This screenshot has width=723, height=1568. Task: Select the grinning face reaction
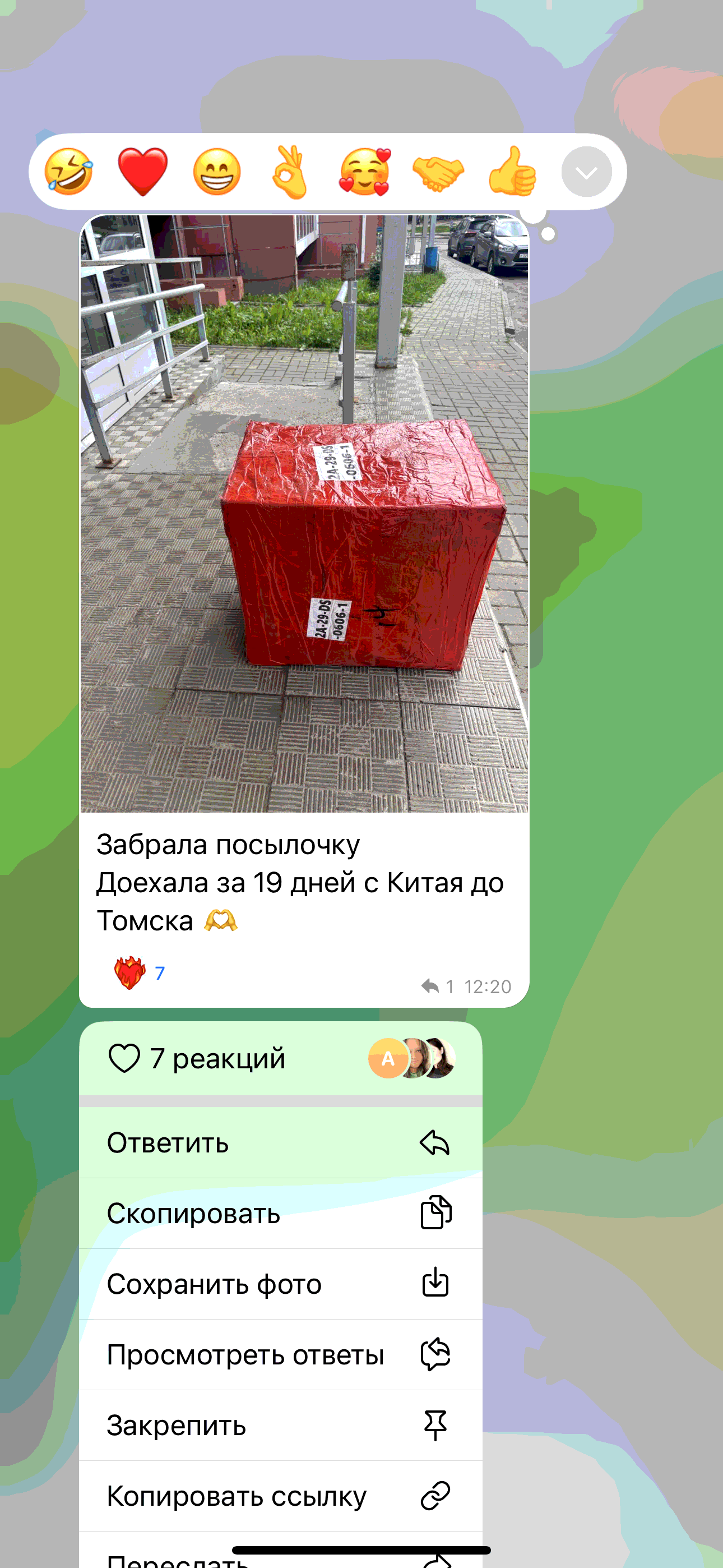[219, 172]
